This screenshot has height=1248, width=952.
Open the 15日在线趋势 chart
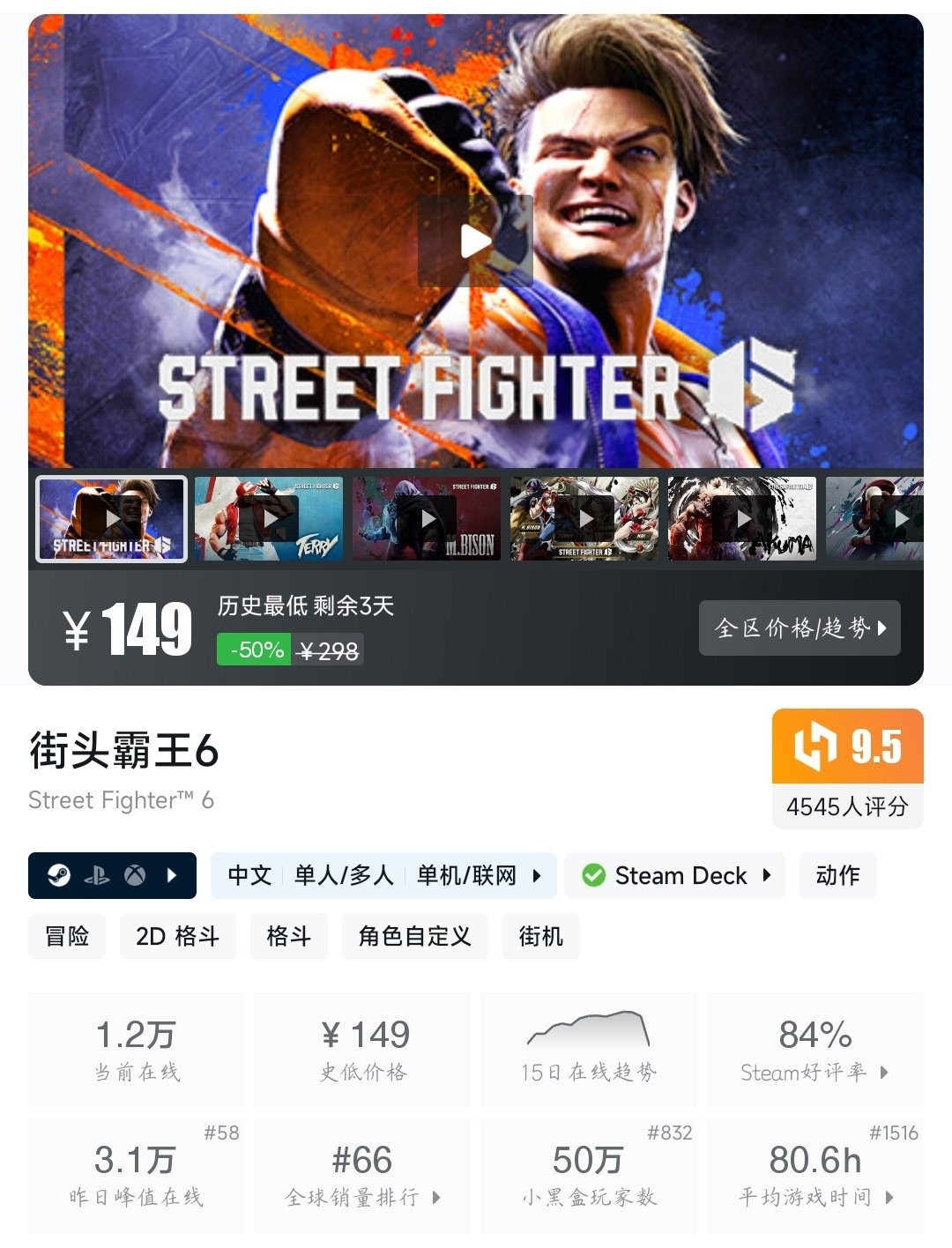point(588,1050)
